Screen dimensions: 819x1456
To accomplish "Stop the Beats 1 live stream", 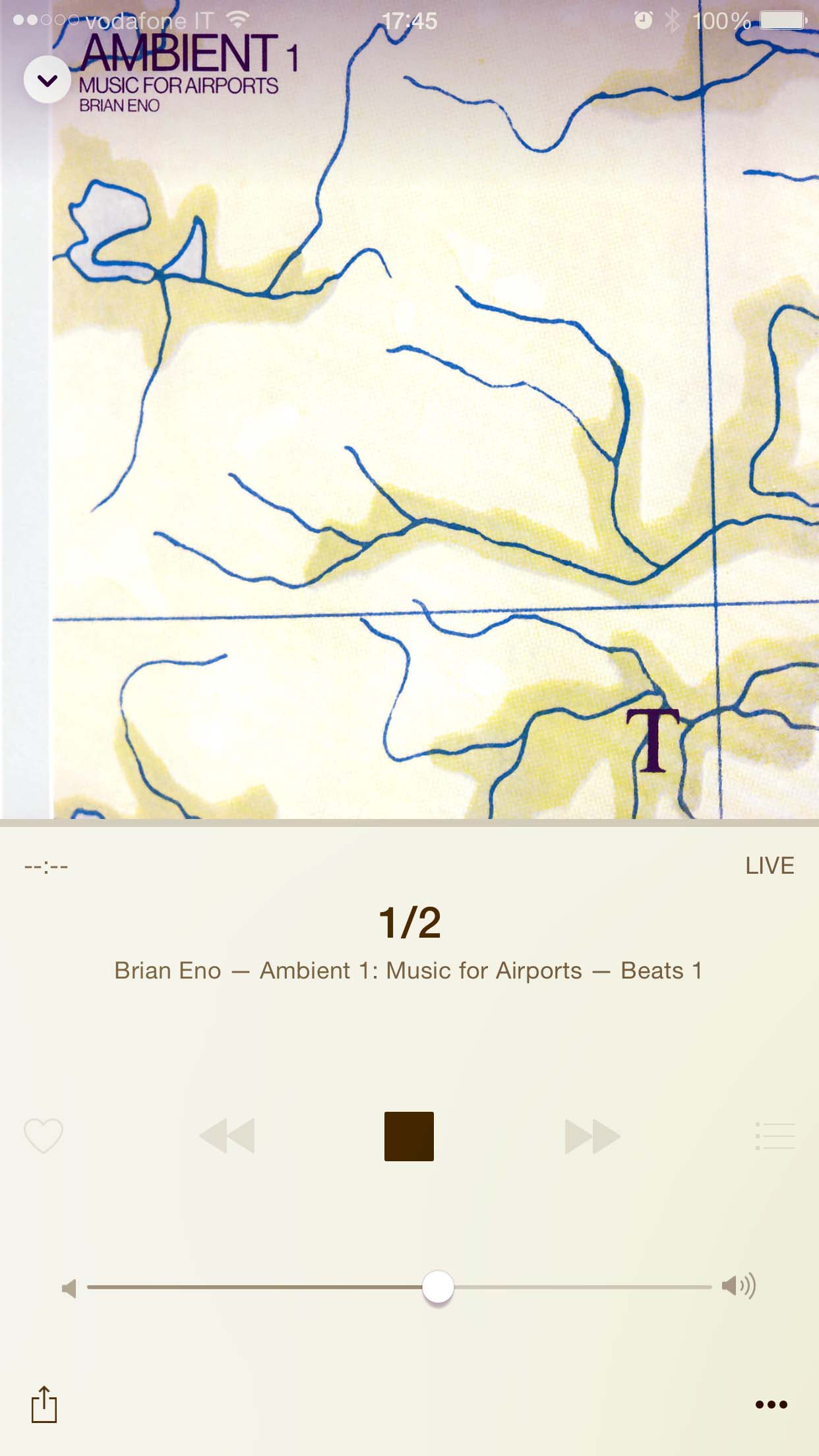I will pos(409,1136).
